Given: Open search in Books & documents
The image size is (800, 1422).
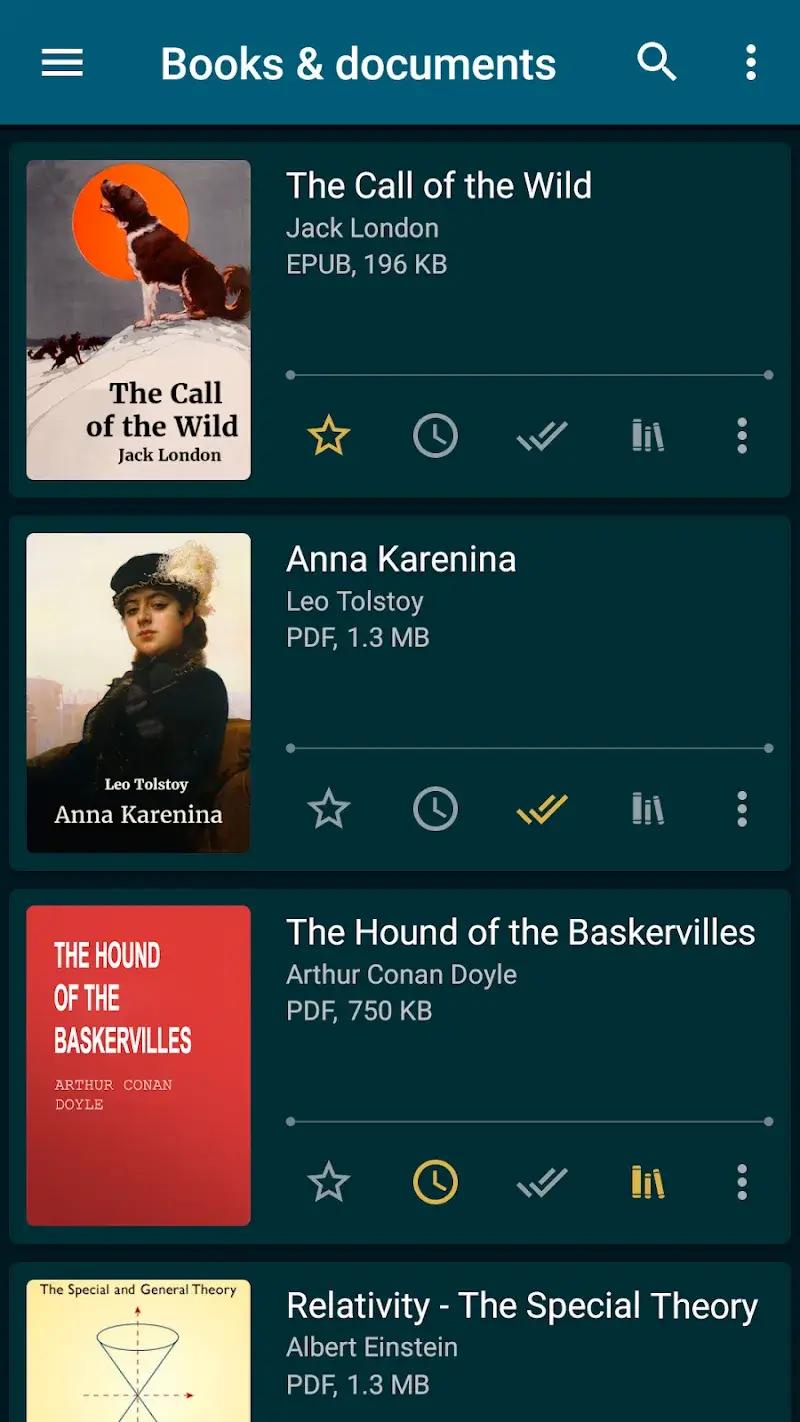Looking at the screenshot, I should pyautogui.click(x=657, y=63).
